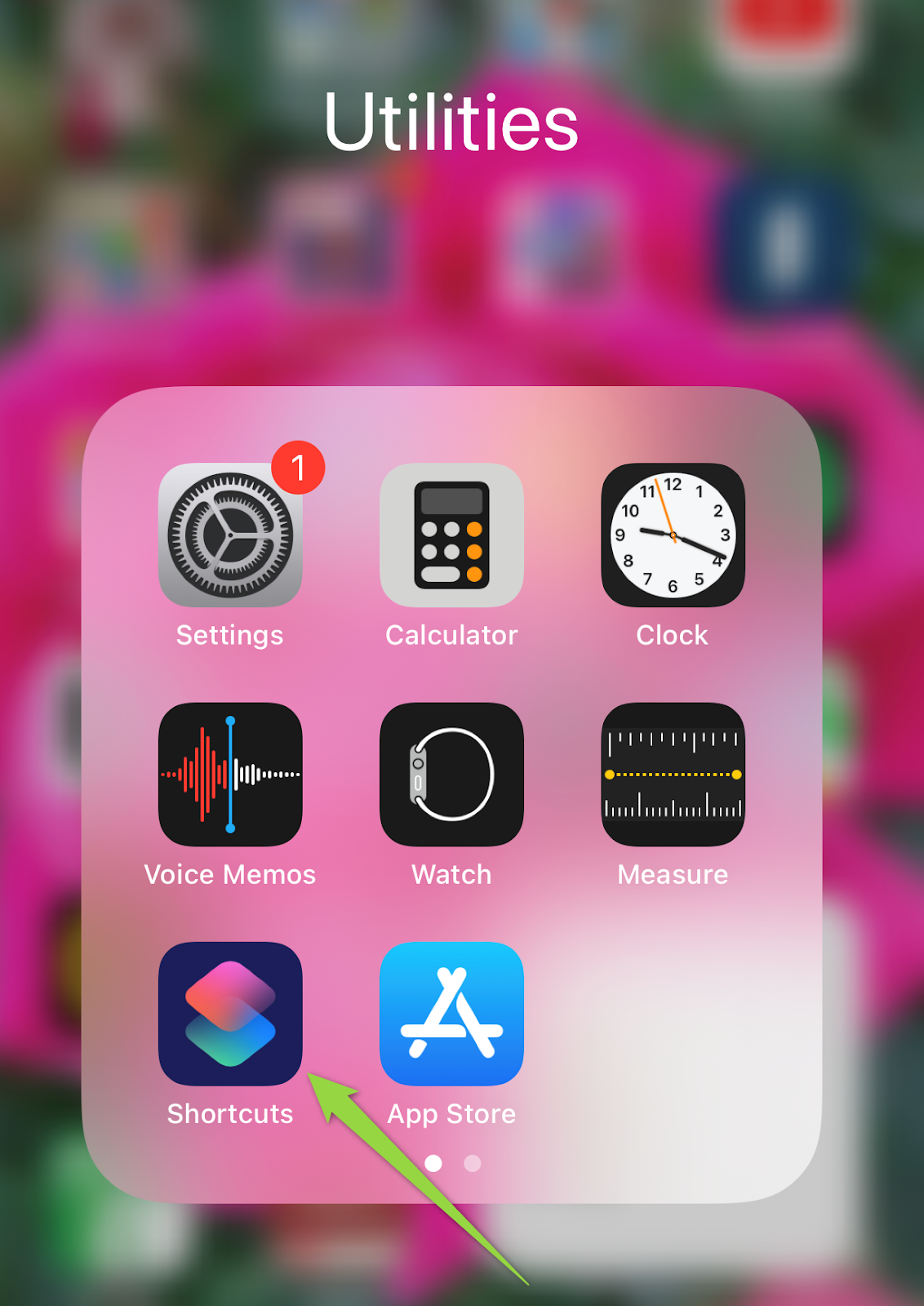Open the Clock app

(x=673, y=535)
